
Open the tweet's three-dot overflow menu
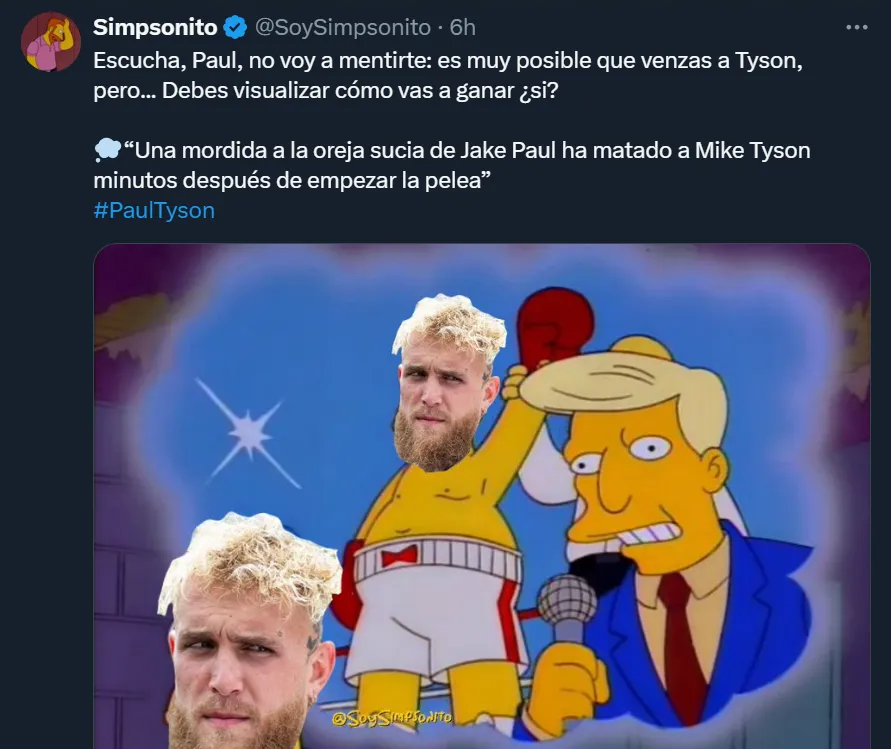[x=856, y=26]
